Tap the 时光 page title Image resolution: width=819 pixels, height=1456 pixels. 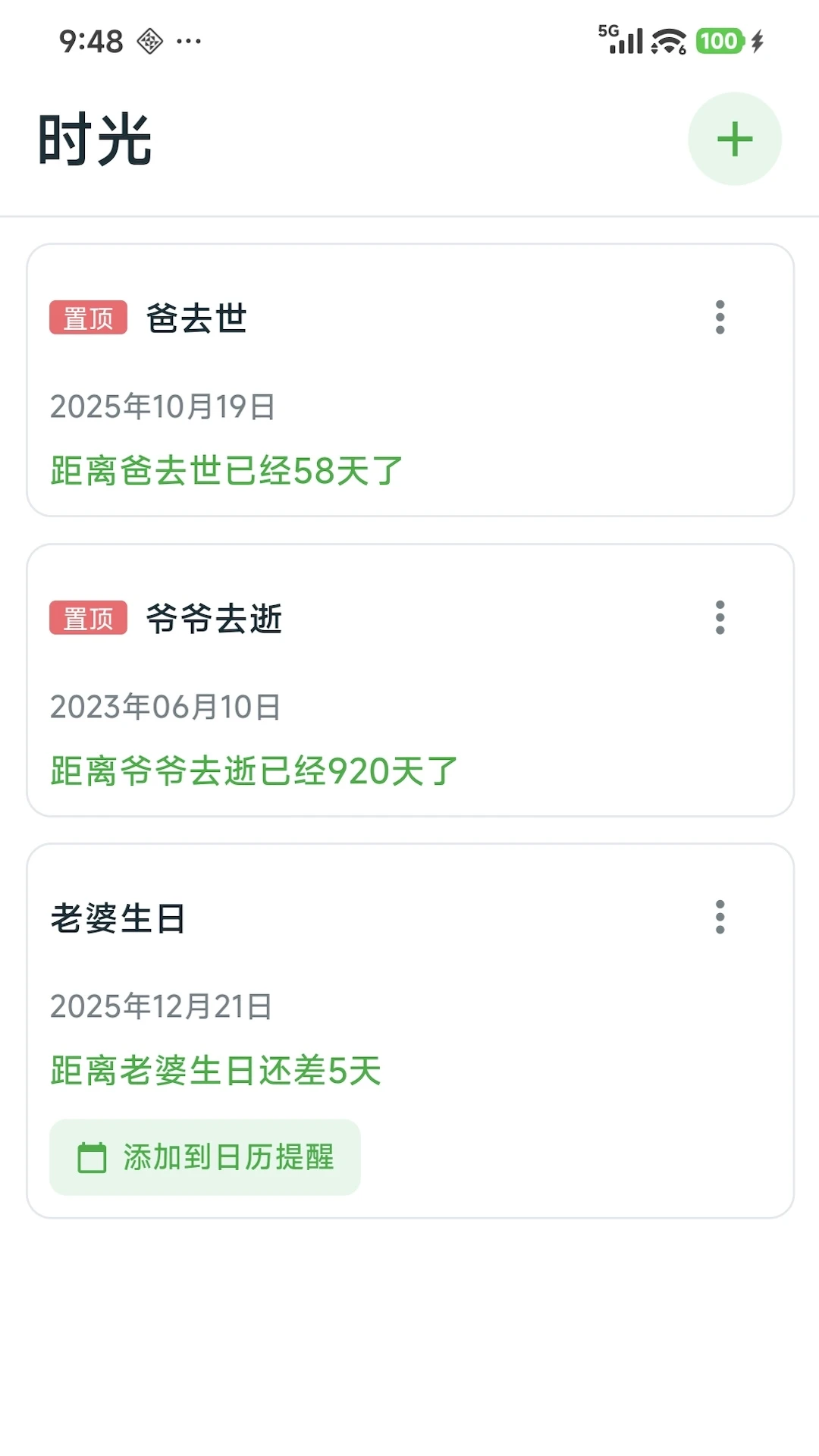95,140
